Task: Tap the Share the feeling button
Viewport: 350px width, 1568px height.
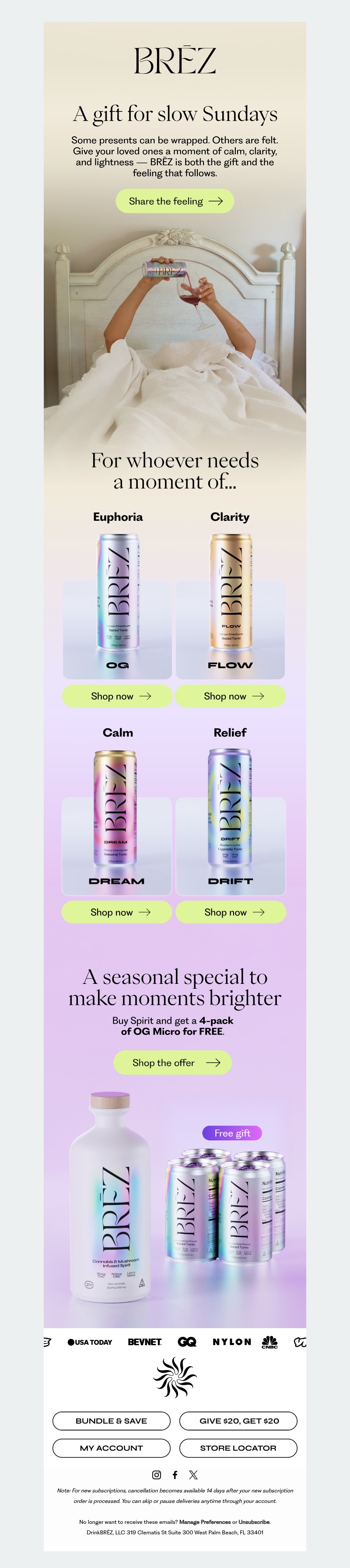Action: click(x=175, y=201)
